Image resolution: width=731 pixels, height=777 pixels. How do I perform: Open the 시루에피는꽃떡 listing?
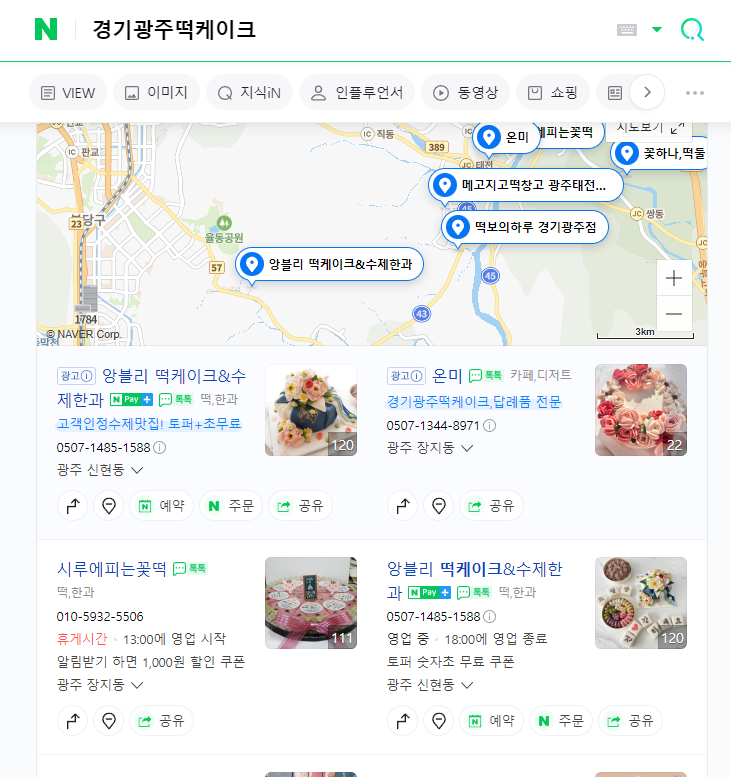[112, 569]
